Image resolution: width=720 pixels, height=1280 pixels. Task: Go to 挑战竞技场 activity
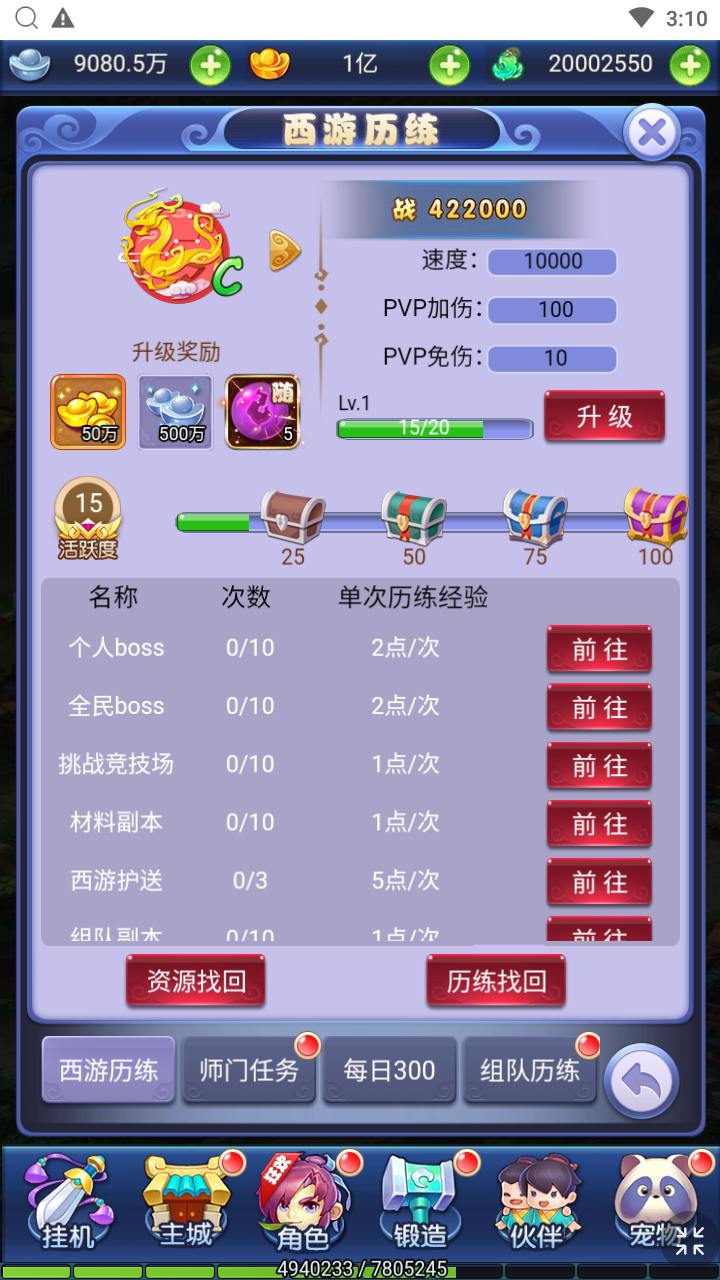pyautogui.click(x=599, y=766)
